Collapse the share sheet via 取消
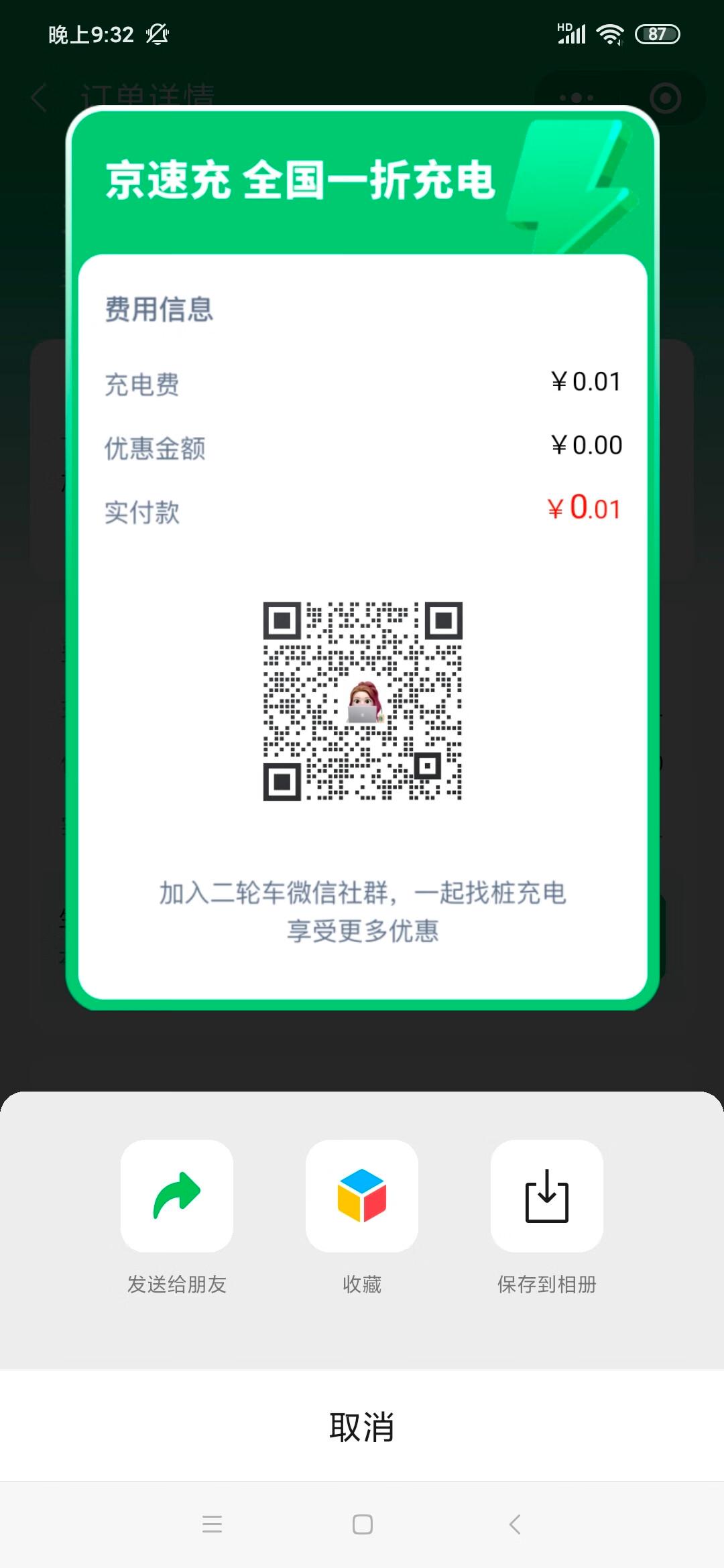Viewport: 724px width, 1568px height. (x=362, y=1425)
